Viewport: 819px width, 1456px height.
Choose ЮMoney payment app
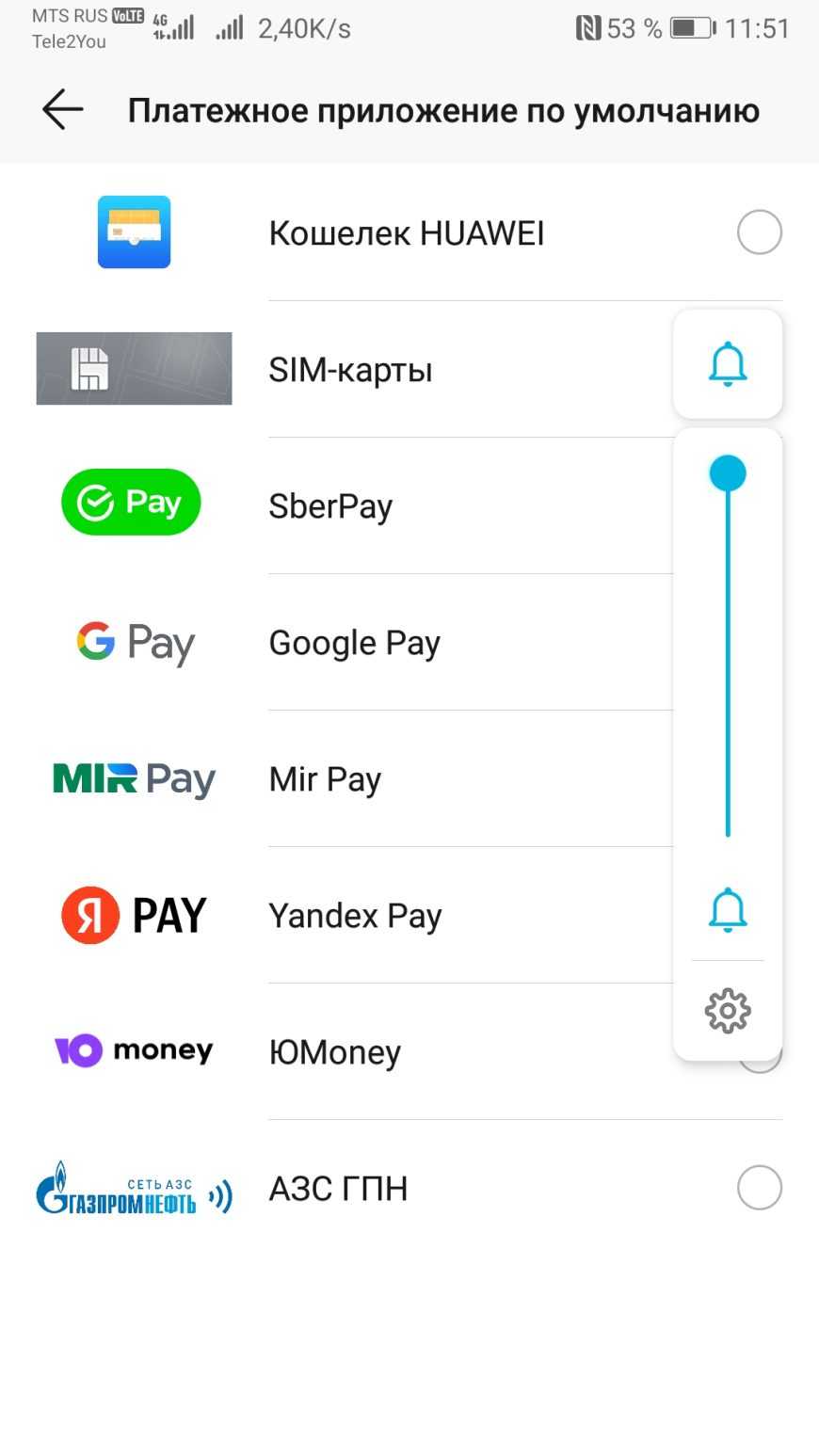tap(335, 1052)
